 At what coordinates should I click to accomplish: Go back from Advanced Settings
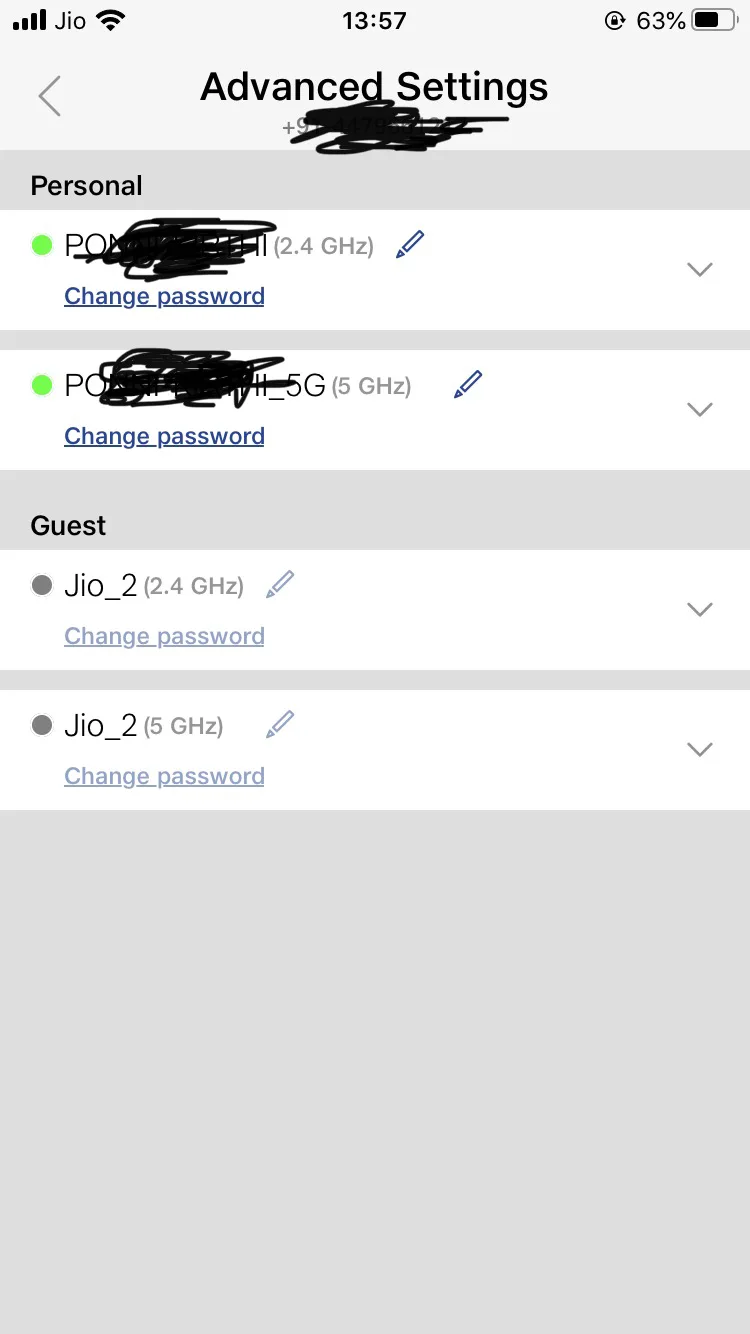click(x=49, y=96)
